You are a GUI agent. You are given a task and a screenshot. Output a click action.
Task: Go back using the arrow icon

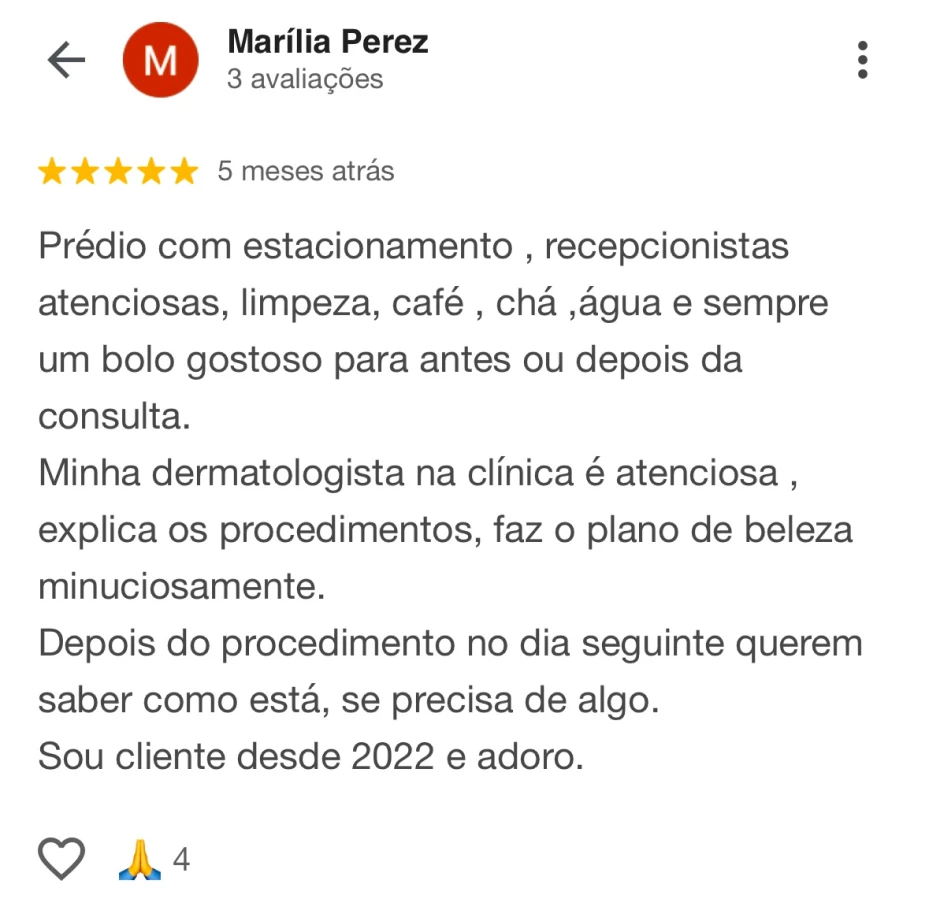(67, 61)
